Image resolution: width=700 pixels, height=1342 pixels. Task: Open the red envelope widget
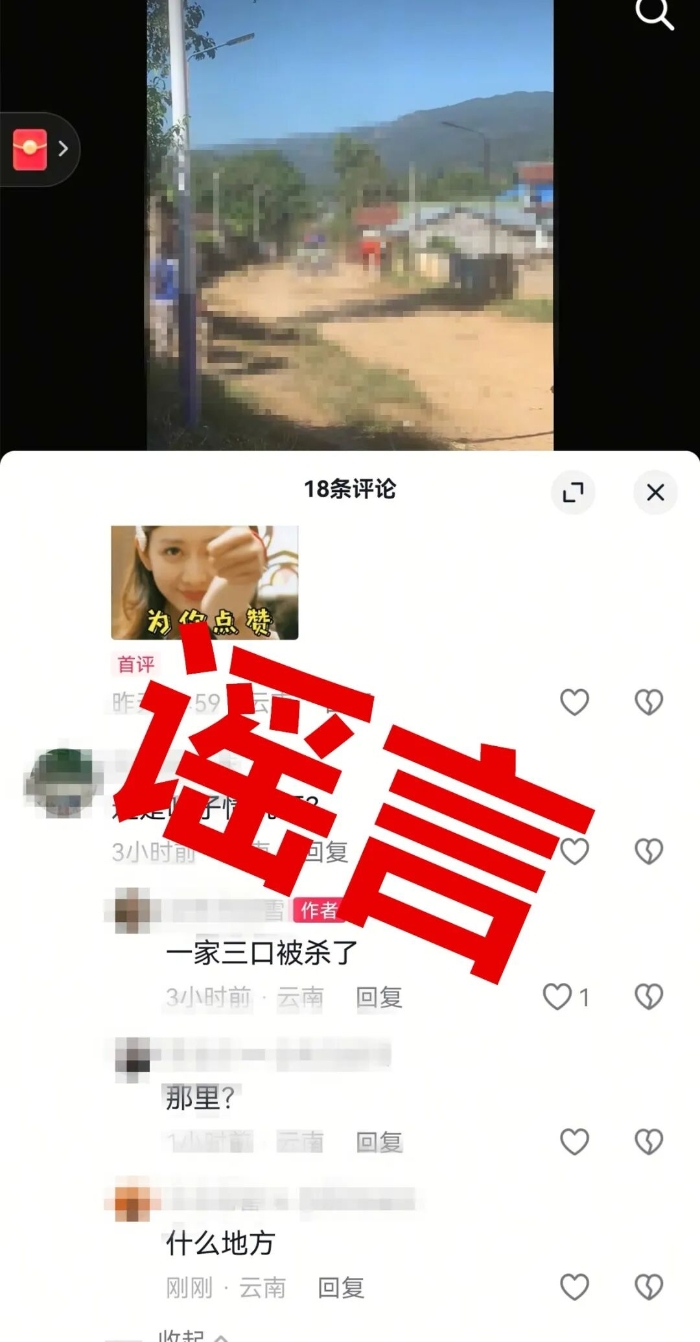tap(31, 149)
